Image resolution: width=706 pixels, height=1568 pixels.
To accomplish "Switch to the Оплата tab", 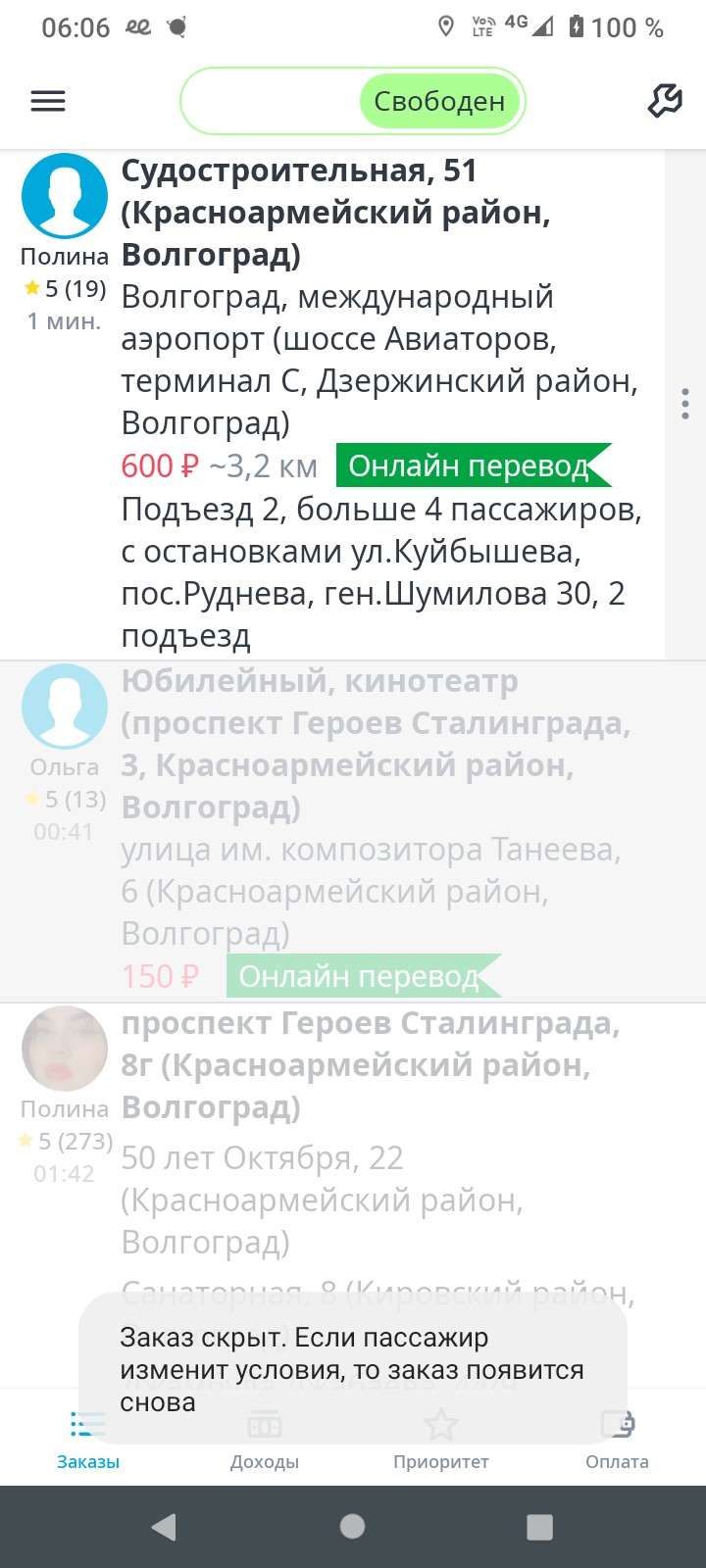I will pyautogui.click(x=618, y=1438).
